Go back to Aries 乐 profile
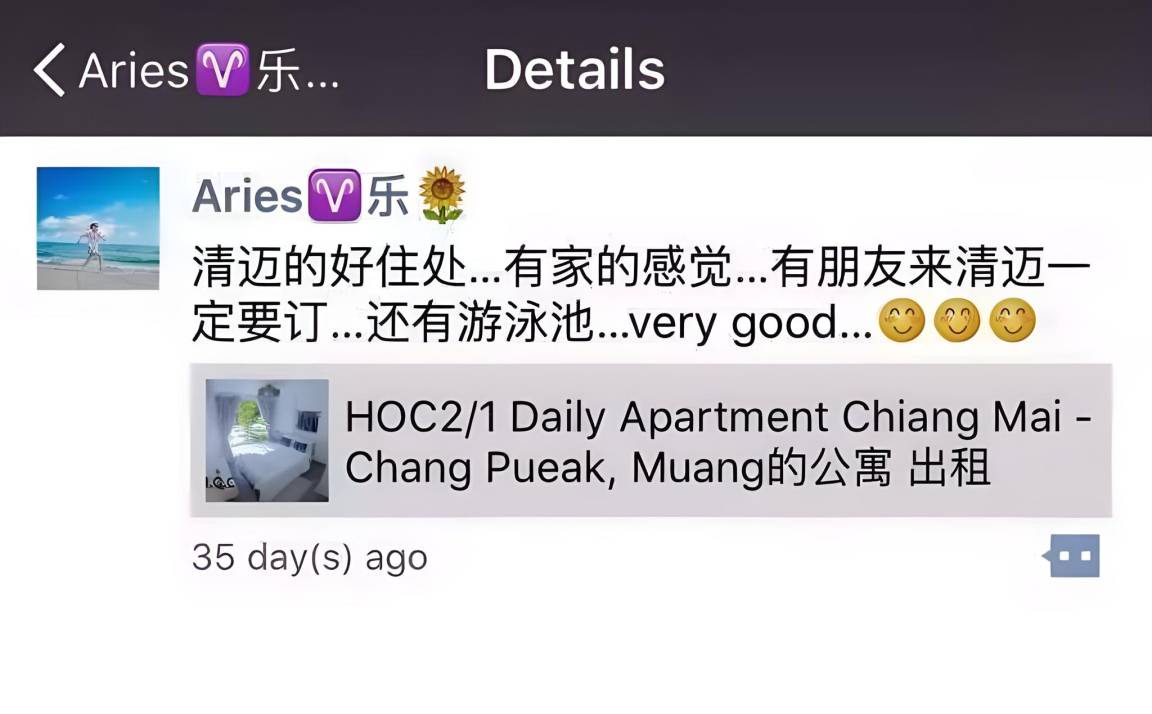This screenshot has width=1152, height=714. [185, 71]
